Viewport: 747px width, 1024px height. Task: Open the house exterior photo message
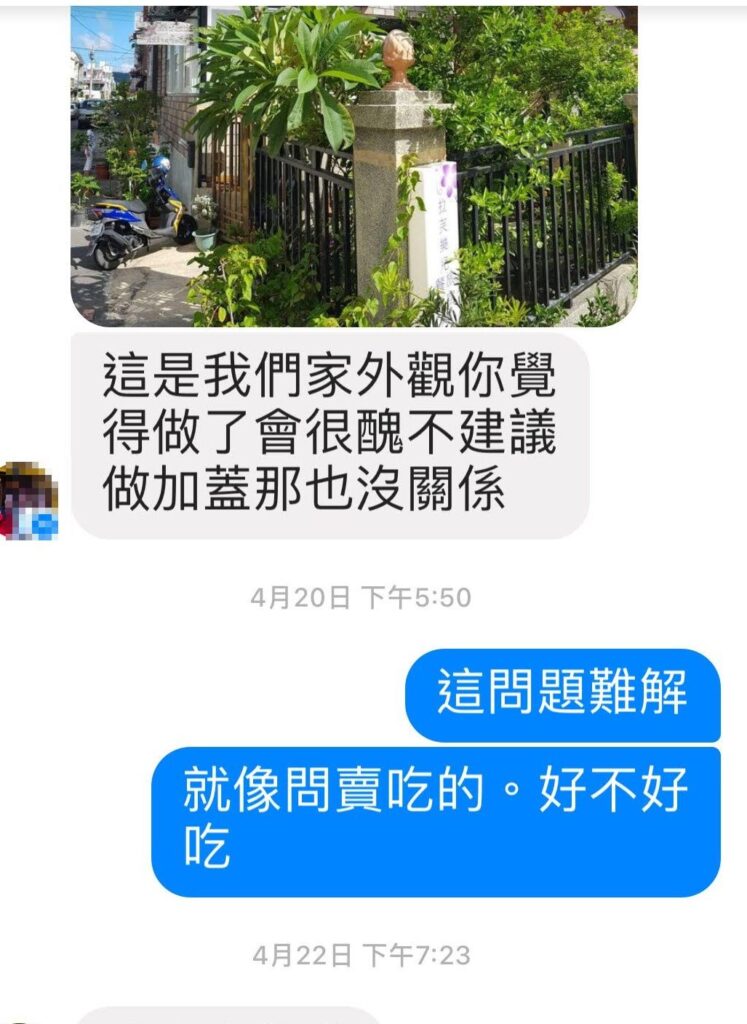click(x=353, y=165)
